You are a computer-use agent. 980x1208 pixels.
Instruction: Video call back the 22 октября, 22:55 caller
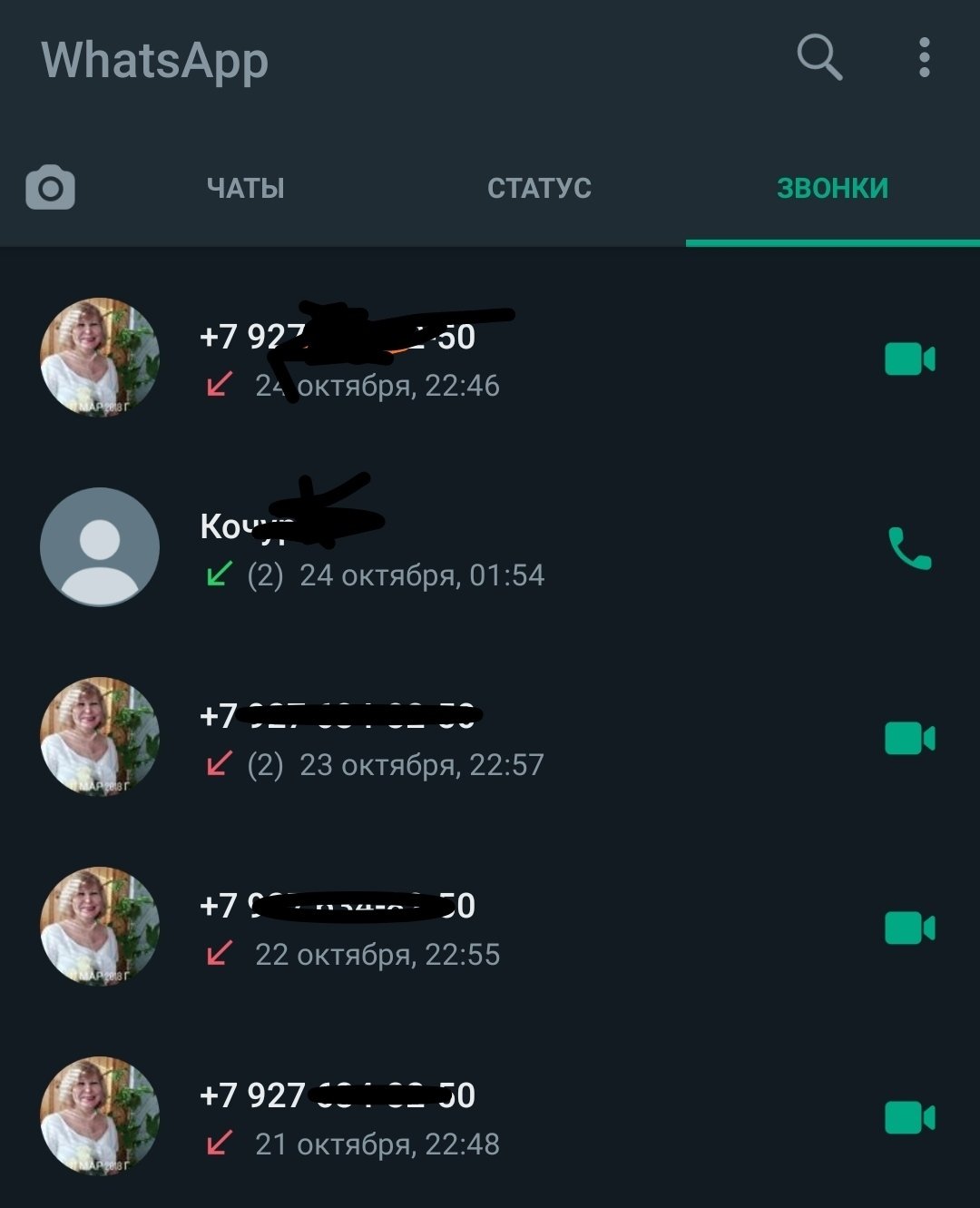coord(909,928)
